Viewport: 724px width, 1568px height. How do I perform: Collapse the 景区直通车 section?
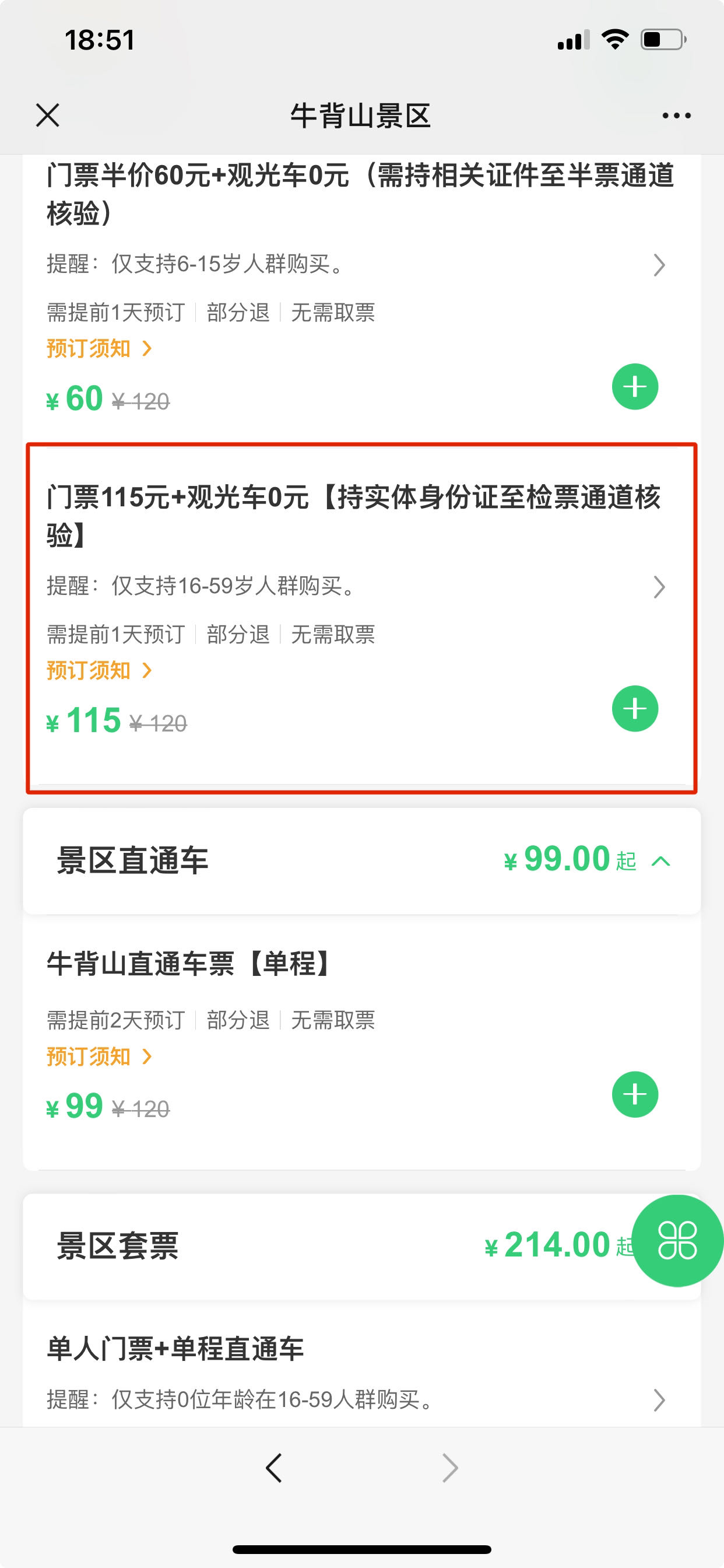tap(660, 862)
